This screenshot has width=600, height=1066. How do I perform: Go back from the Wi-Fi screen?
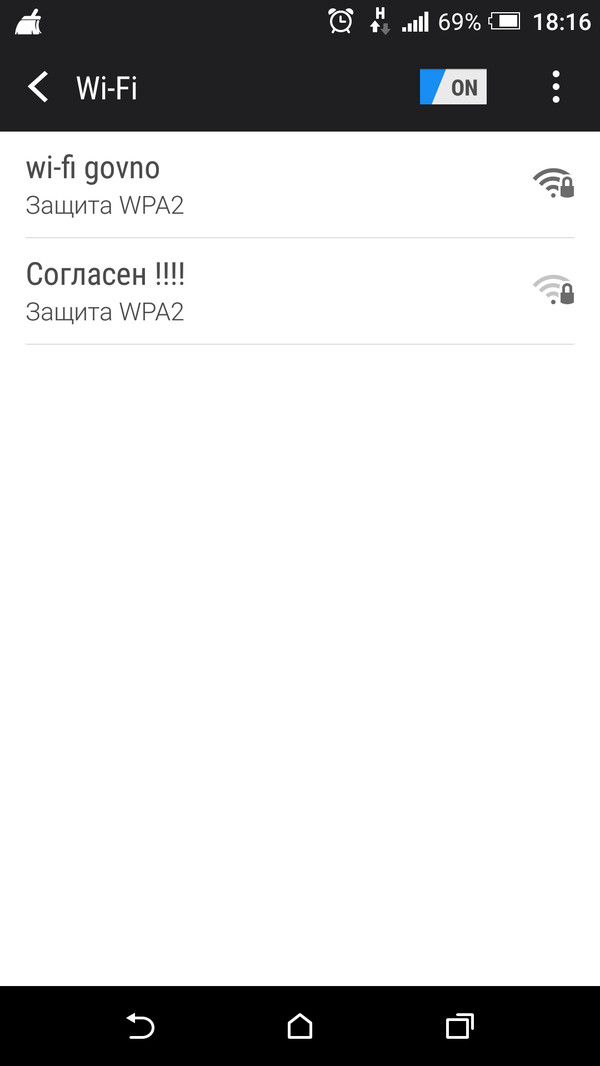(38, 87)
